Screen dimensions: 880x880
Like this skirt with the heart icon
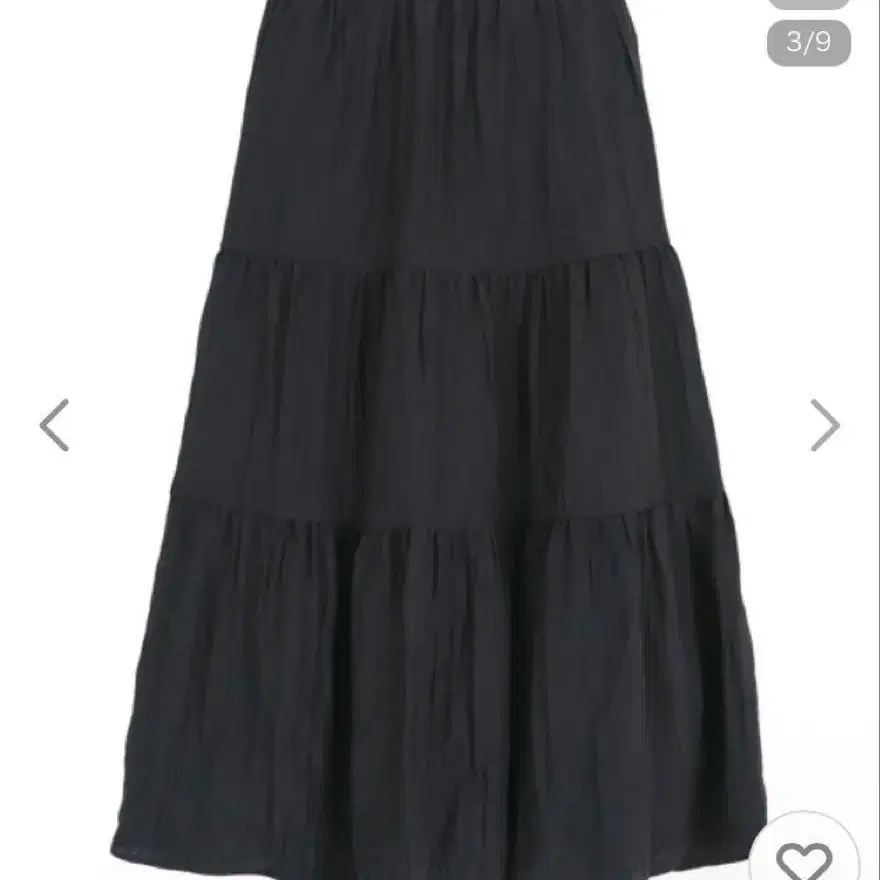[x=804, y=856]
